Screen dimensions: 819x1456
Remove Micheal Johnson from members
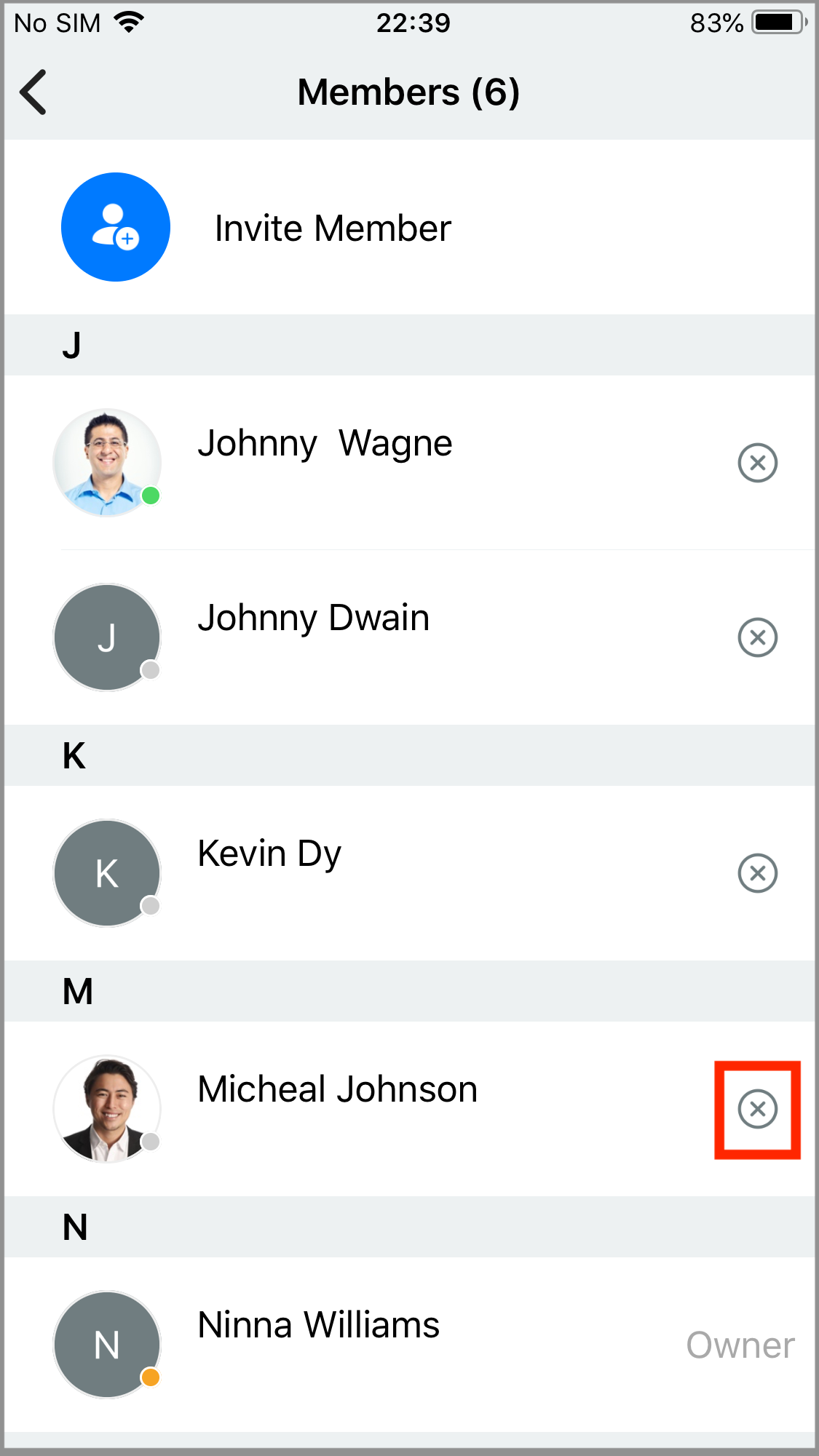[x=757, y=1109]
